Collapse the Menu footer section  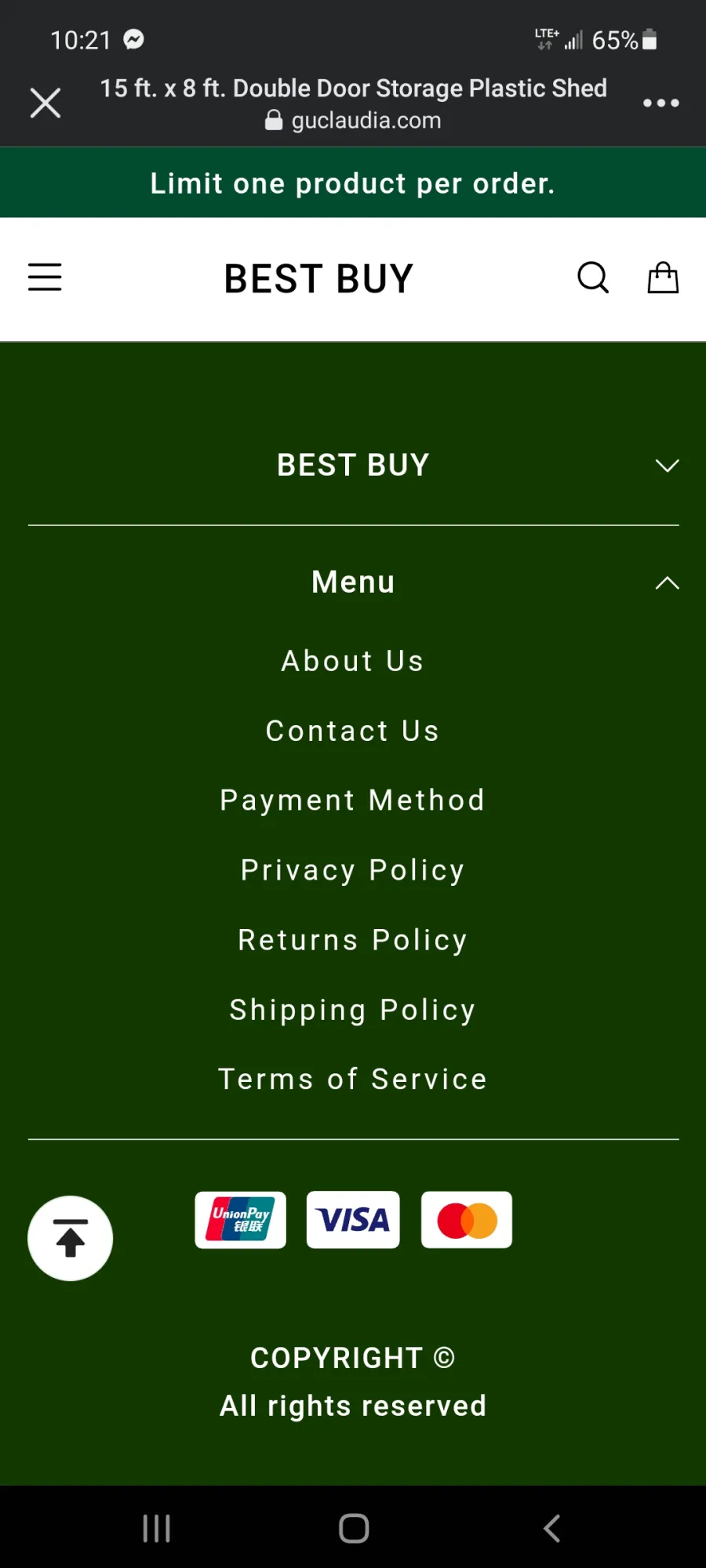[353, 583]
